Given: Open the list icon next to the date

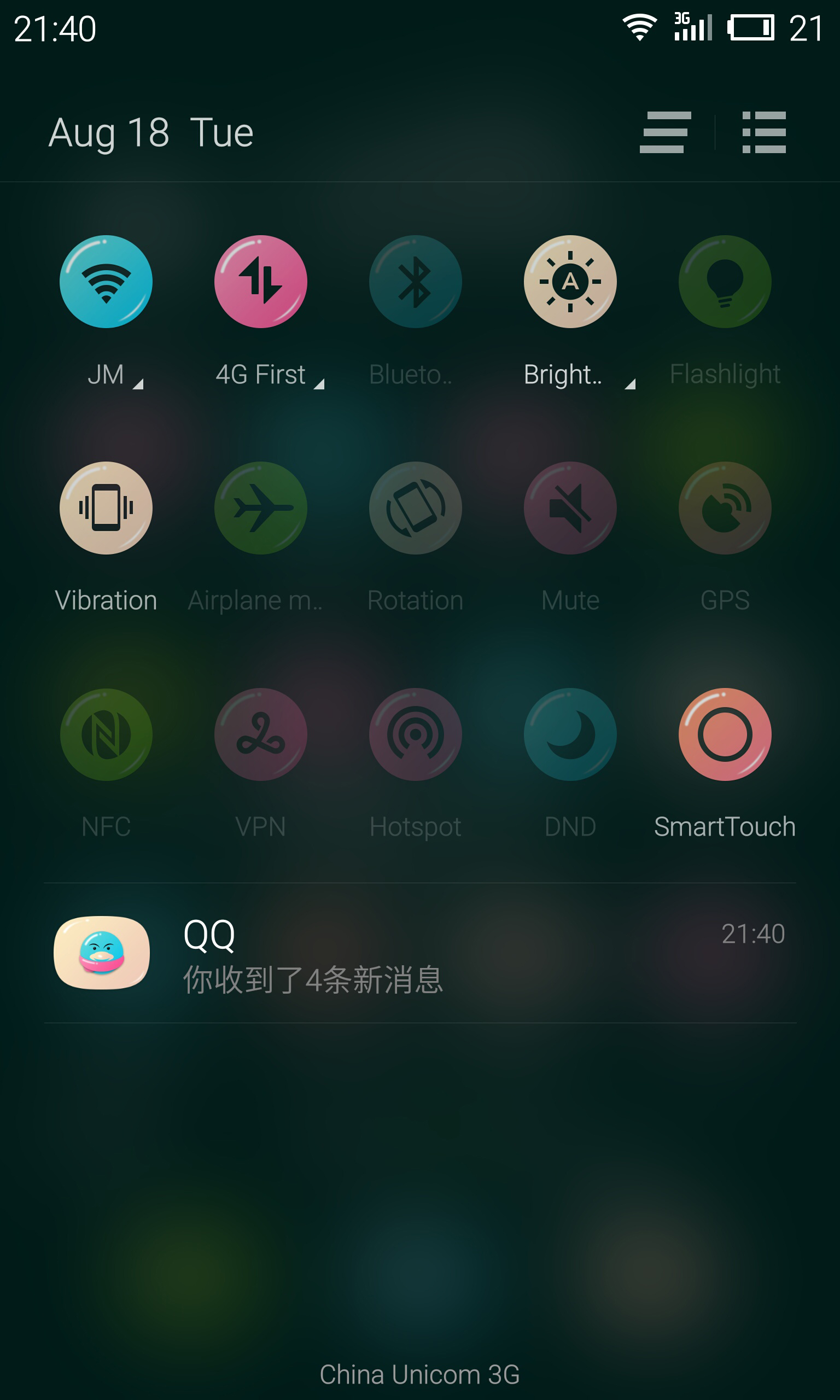Looking at the screenshot, I should (x=763, y=132).
